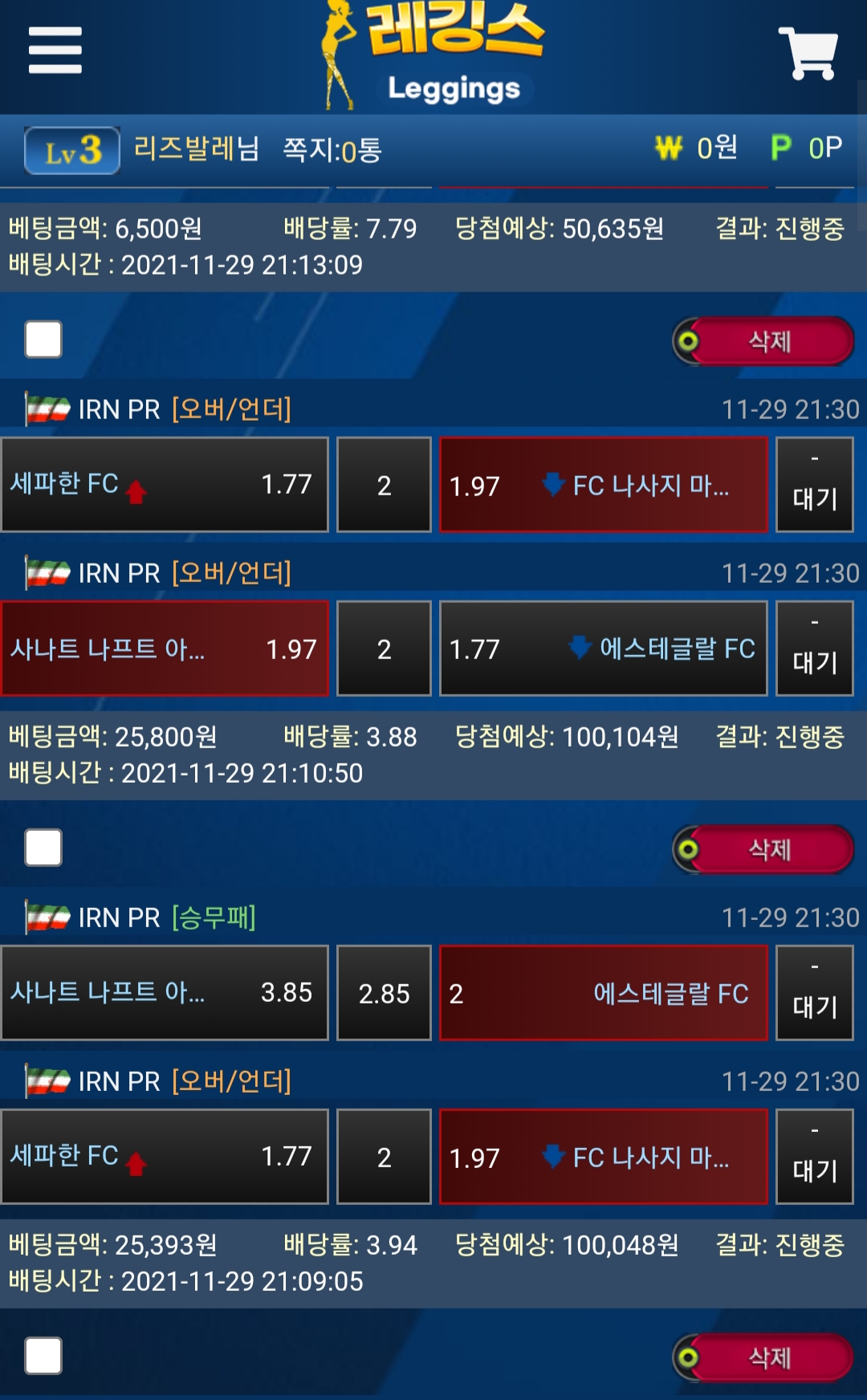Tick the checkbox for the 6,500원 bet

pyautogui.click(x=43, y=340)
